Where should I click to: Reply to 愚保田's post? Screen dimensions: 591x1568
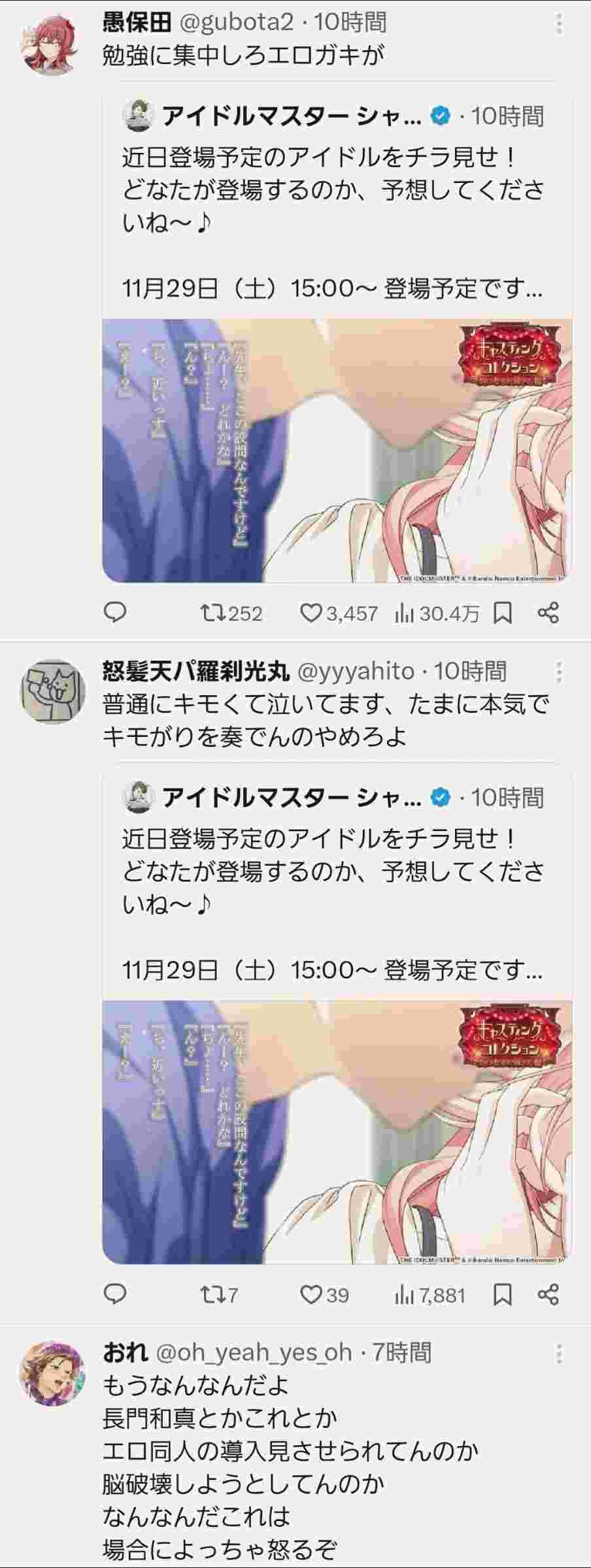(116, 613)
